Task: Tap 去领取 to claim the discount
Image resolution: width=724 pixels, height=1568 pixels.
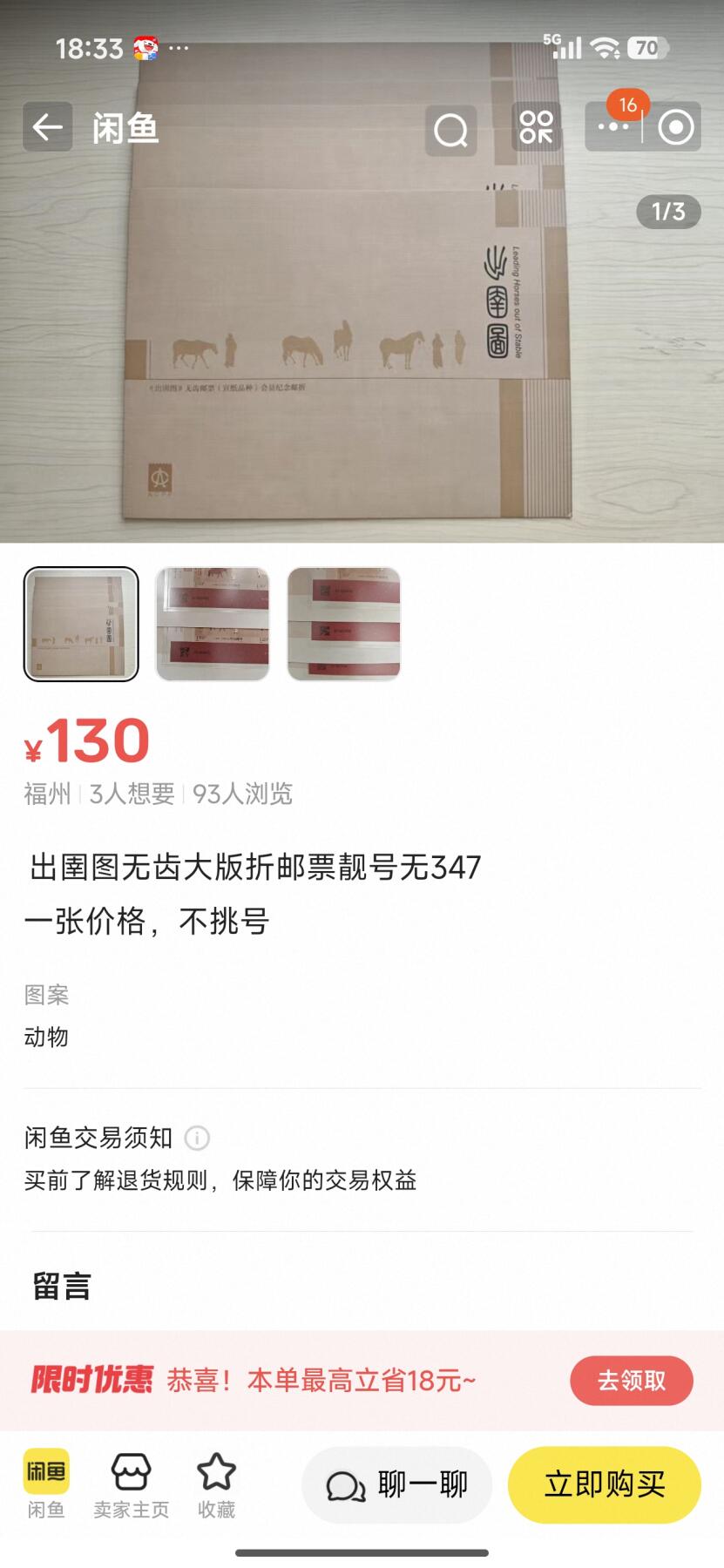Action: pos(631,1381)
